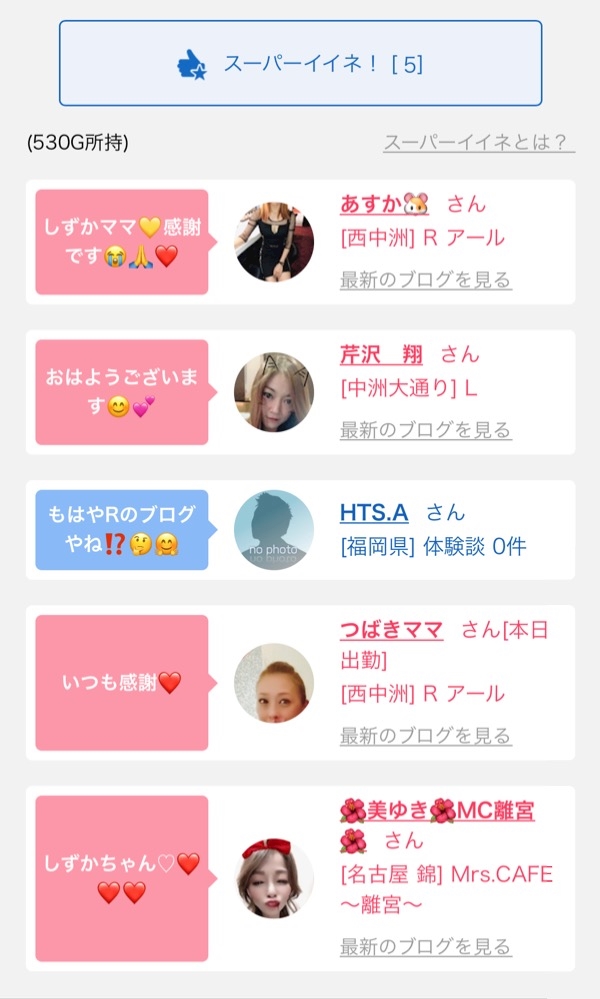
Task: Tap 芹沢 翔's profile photo
Action: (x=274, y=392)
